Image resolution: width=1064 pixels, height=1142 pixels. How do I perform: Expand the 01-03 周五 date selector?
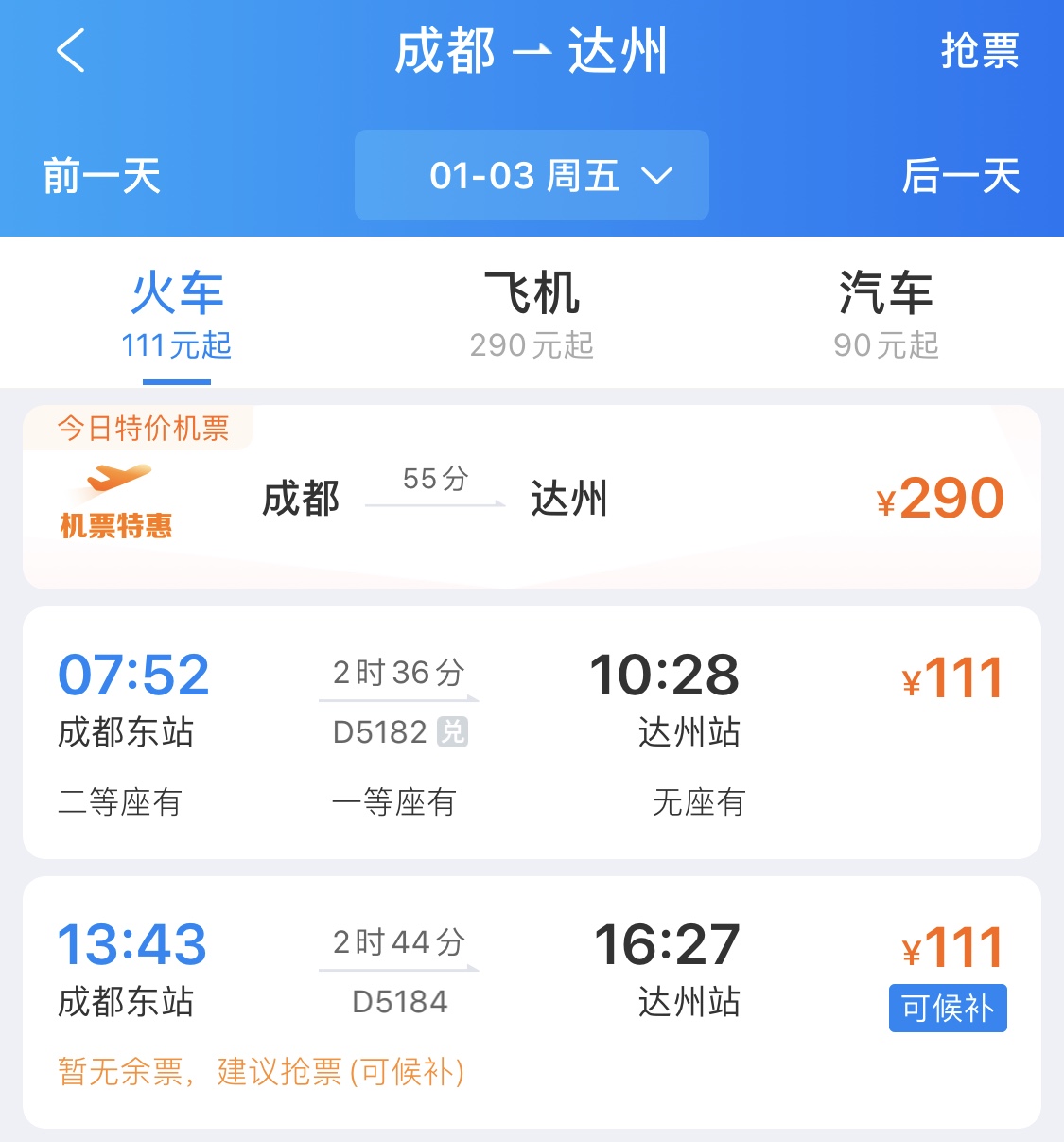pos(531,176)
